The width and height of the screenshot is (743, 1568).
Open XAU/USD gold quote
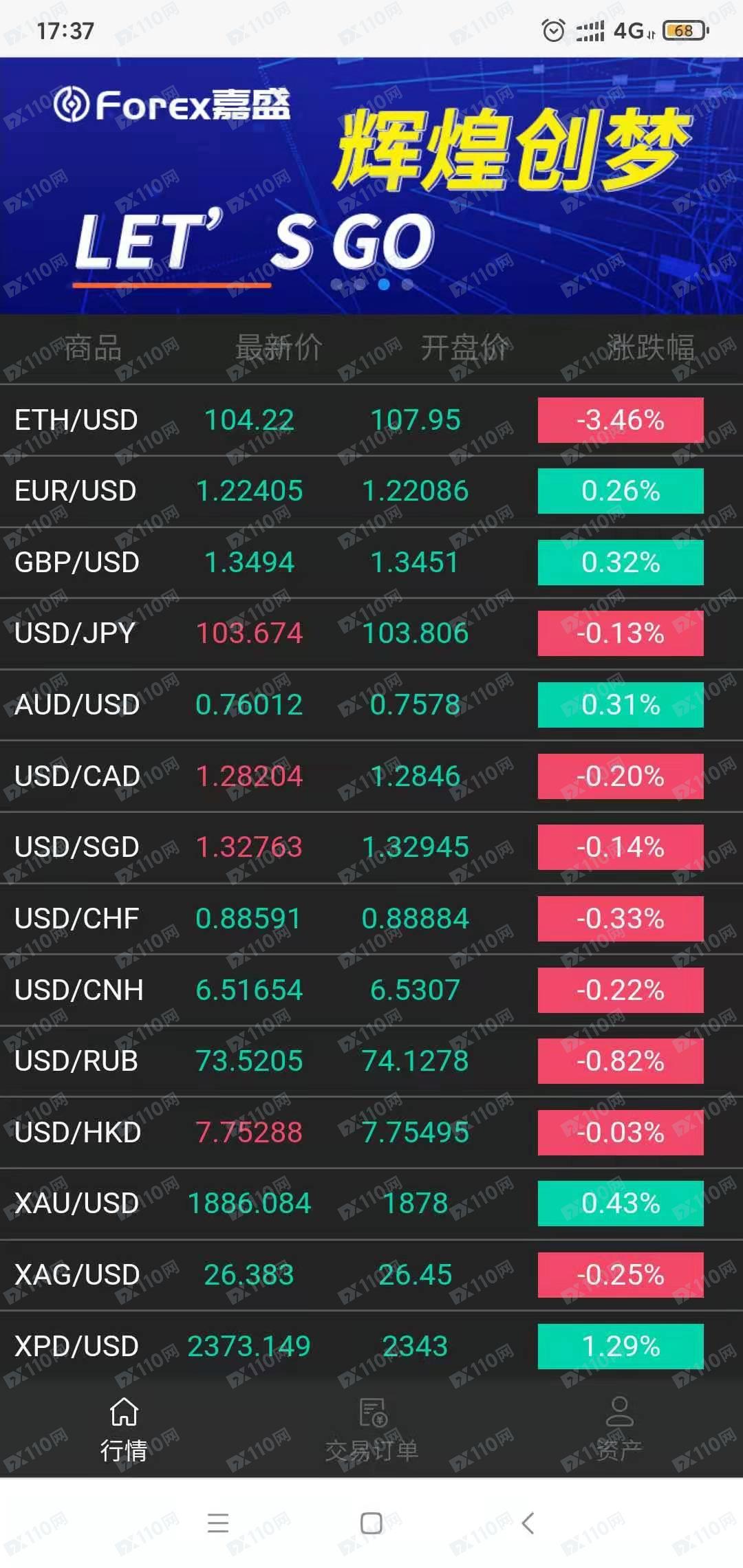(x=371, y=1204)
